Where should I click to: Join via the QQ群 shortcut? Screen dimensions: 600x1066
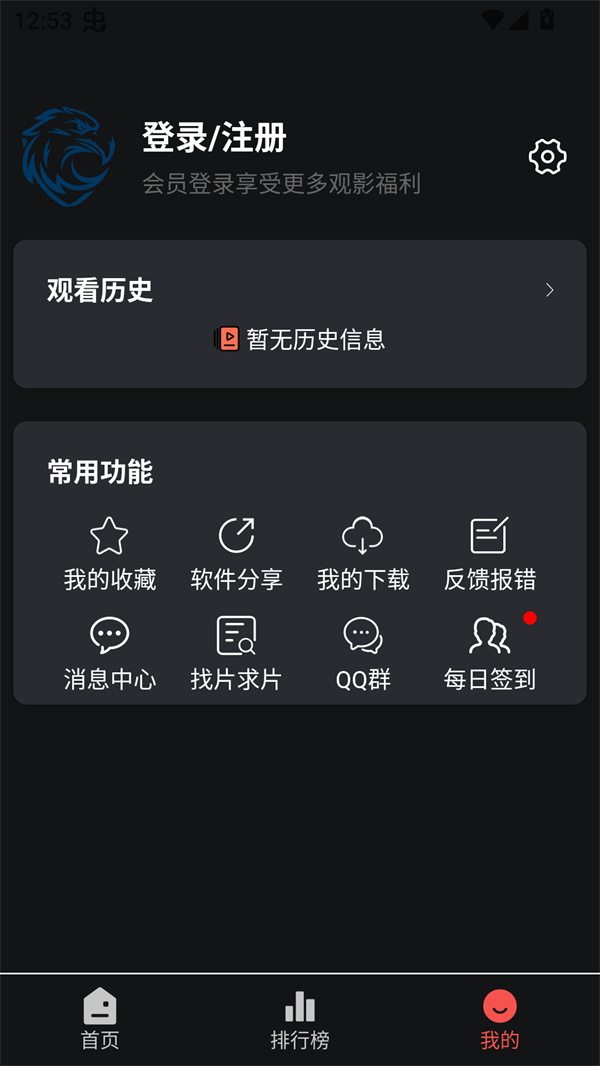(363, 654)
